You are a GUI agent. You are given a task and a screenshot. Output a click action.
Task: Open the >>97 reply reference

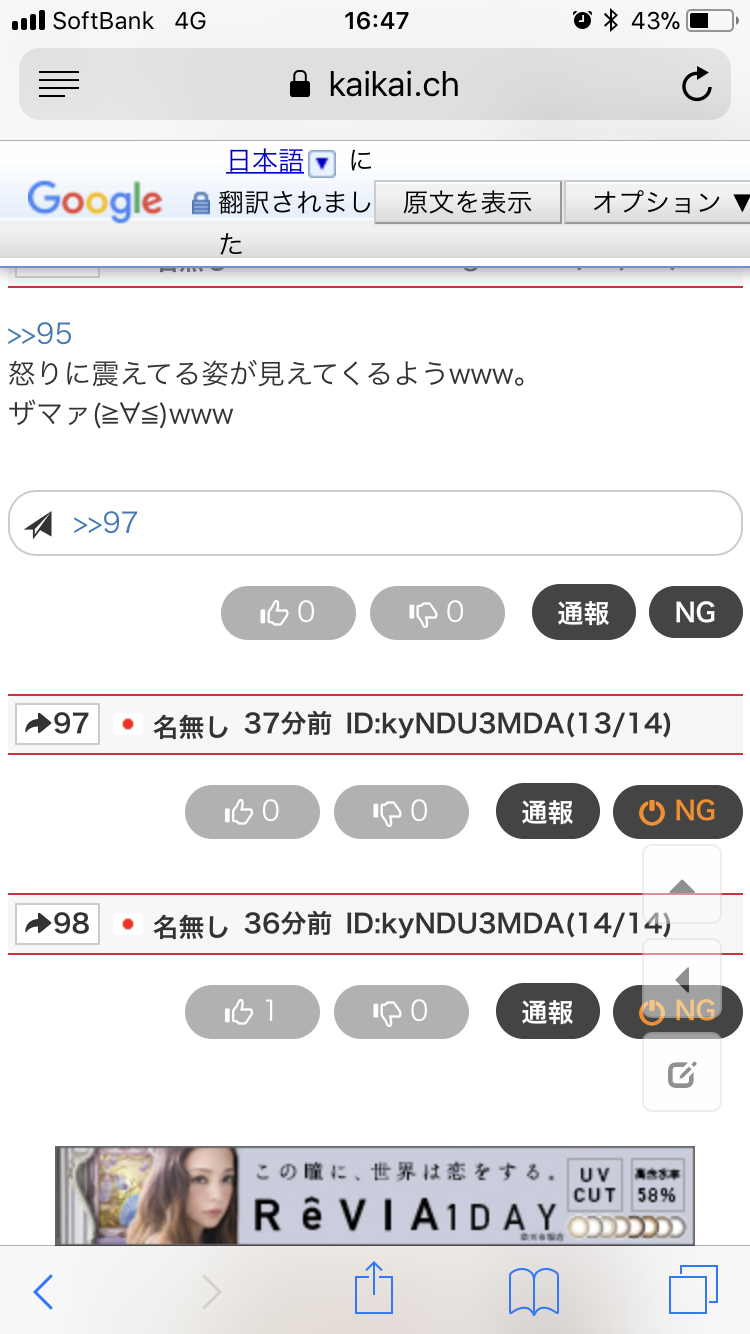(105, 523)
